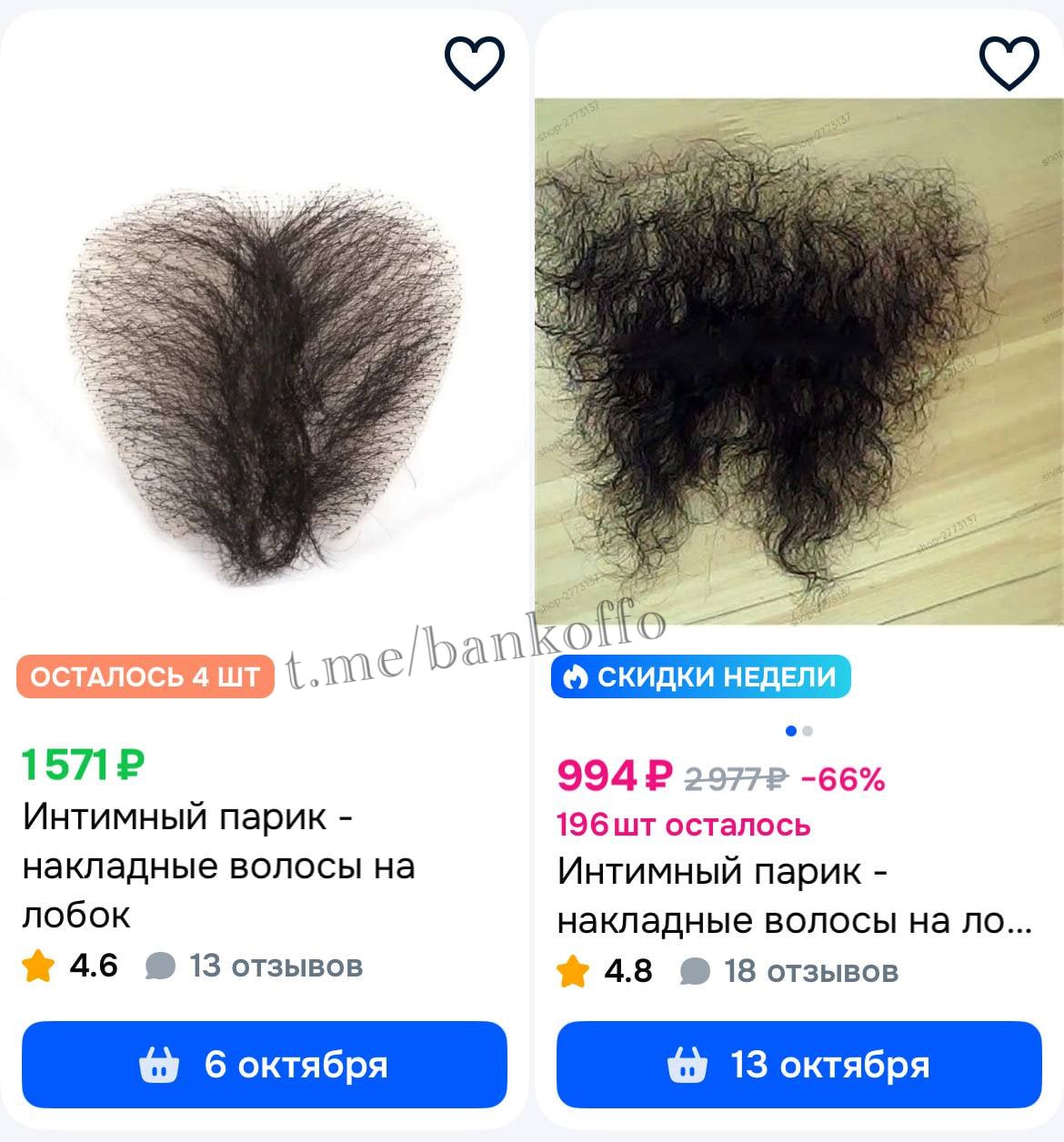1064x1142 pixels.
Task: Add to cart with 13 октября delivery
Action: click(798, 1064)
